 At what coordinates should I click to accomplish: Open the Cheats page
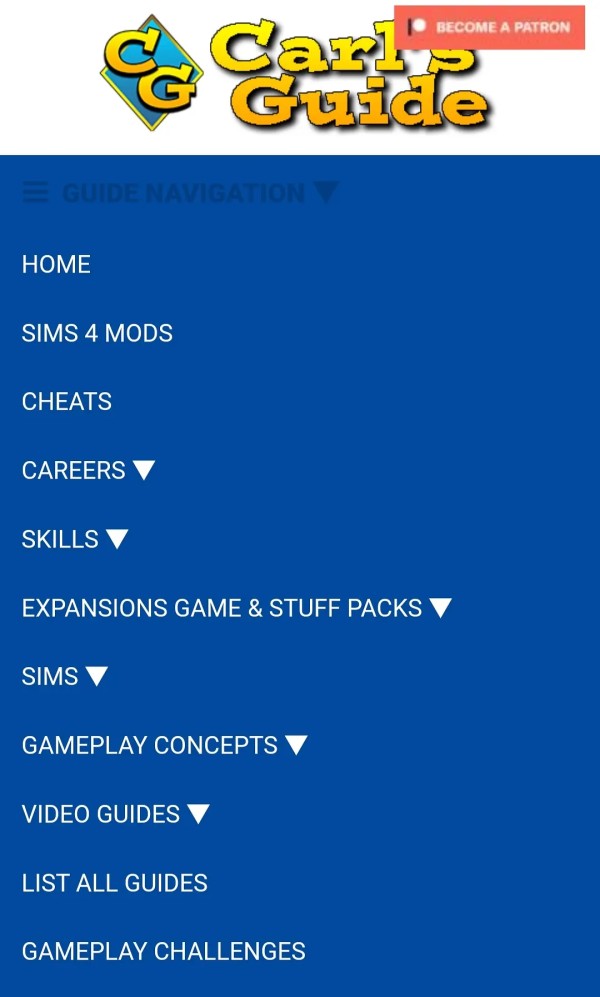pyautogui.click(x=67, y=402)
